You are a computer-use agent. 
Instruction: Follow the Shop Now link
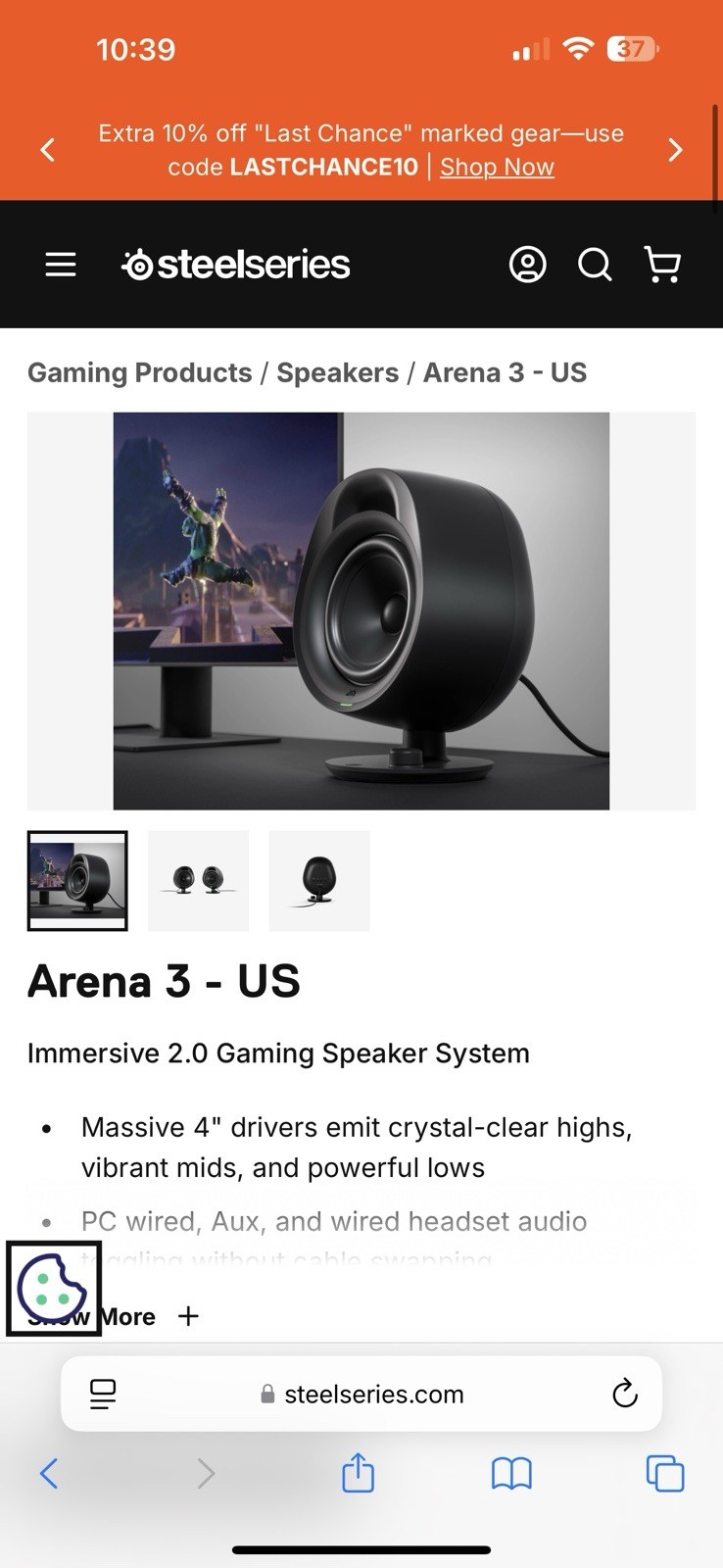(x=497, y=168)
